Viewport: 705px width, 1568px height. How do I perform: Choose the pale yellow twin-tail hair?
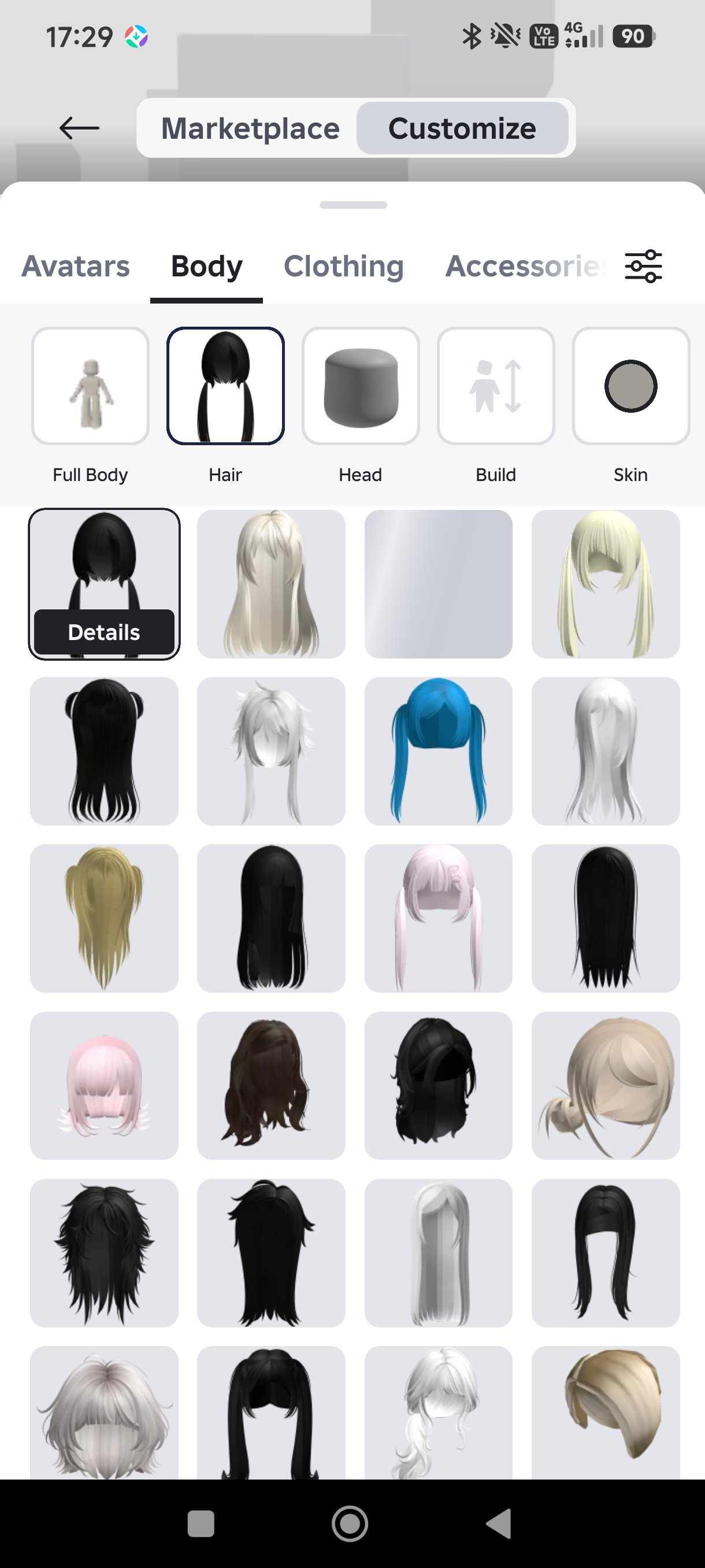tap(605, 585)
